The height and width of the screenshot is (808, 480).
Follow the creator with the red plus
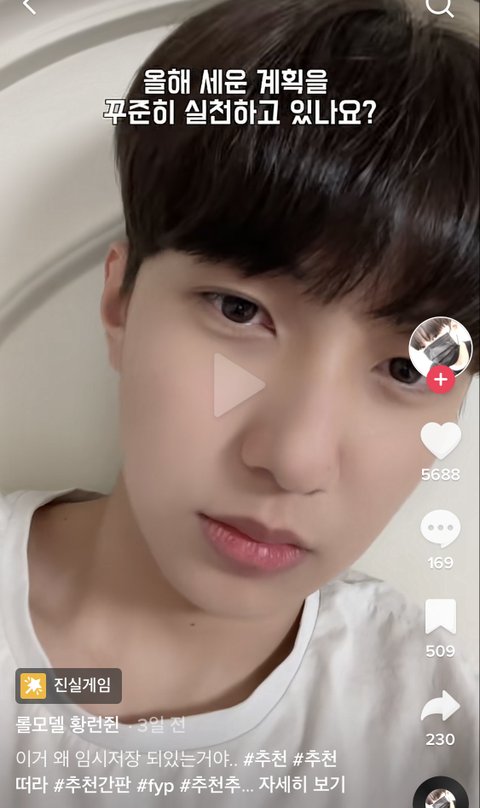coord(440,380)
